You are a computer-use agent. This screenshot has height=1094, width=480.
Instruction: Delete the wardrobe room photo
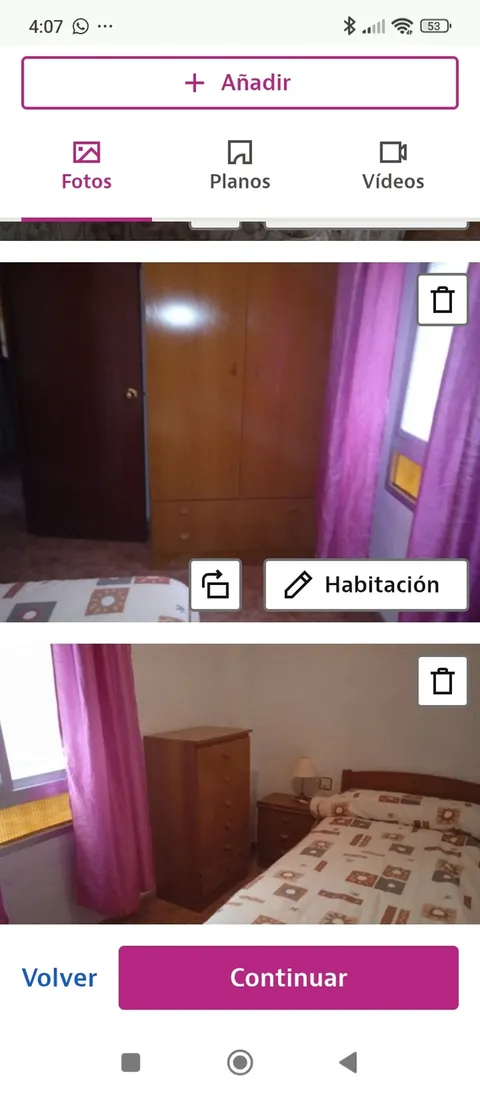coord(442,300)
